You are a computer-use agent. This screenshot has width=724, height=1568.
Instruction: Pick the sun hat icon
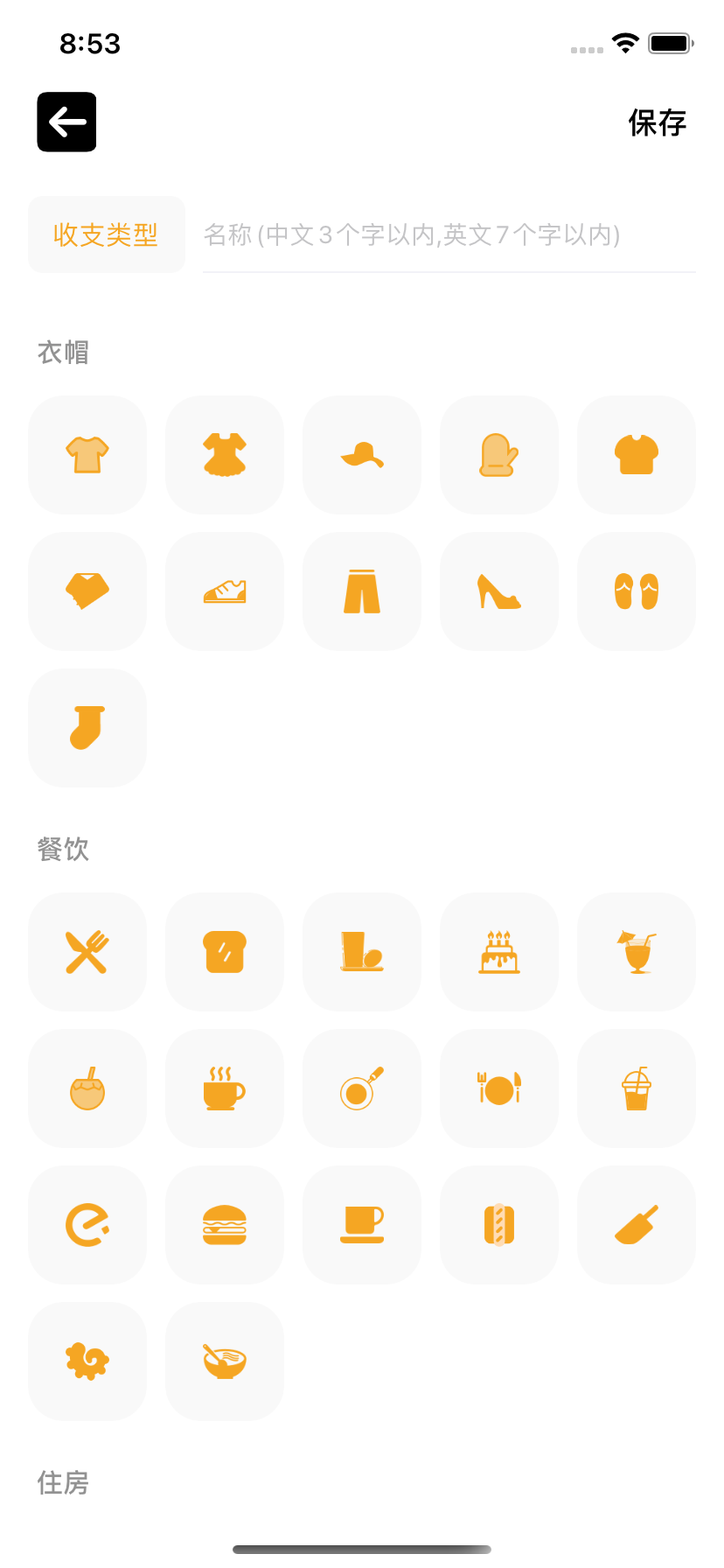click(362, 455)
